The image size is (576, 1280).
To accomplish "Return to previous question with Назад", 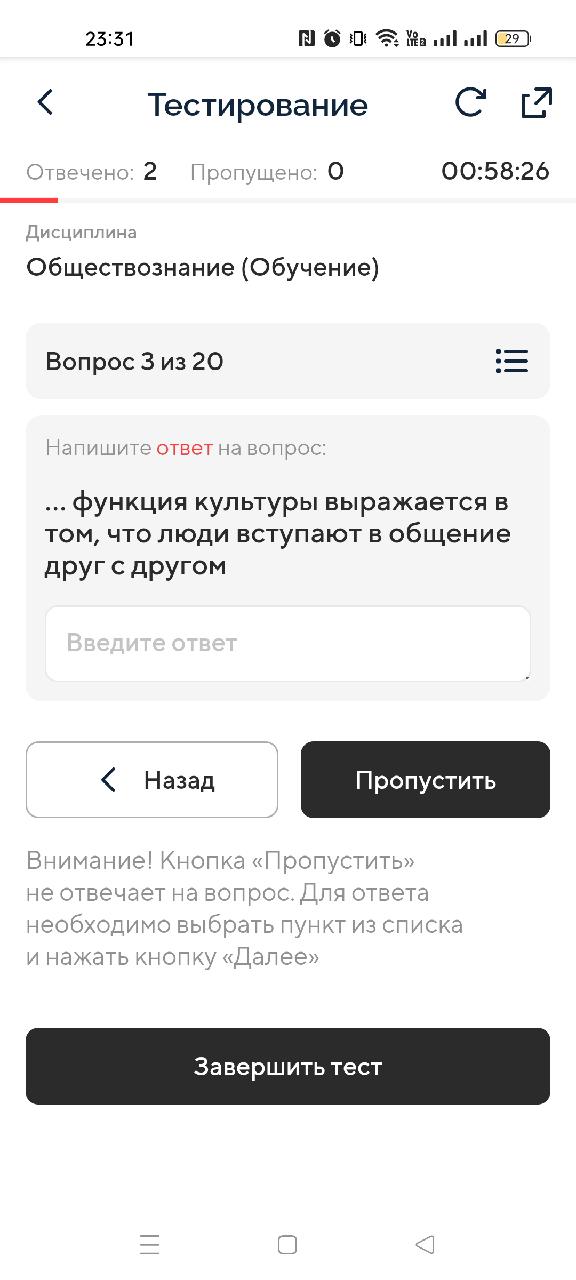I will pyautogui.click(x=152, y=780).
